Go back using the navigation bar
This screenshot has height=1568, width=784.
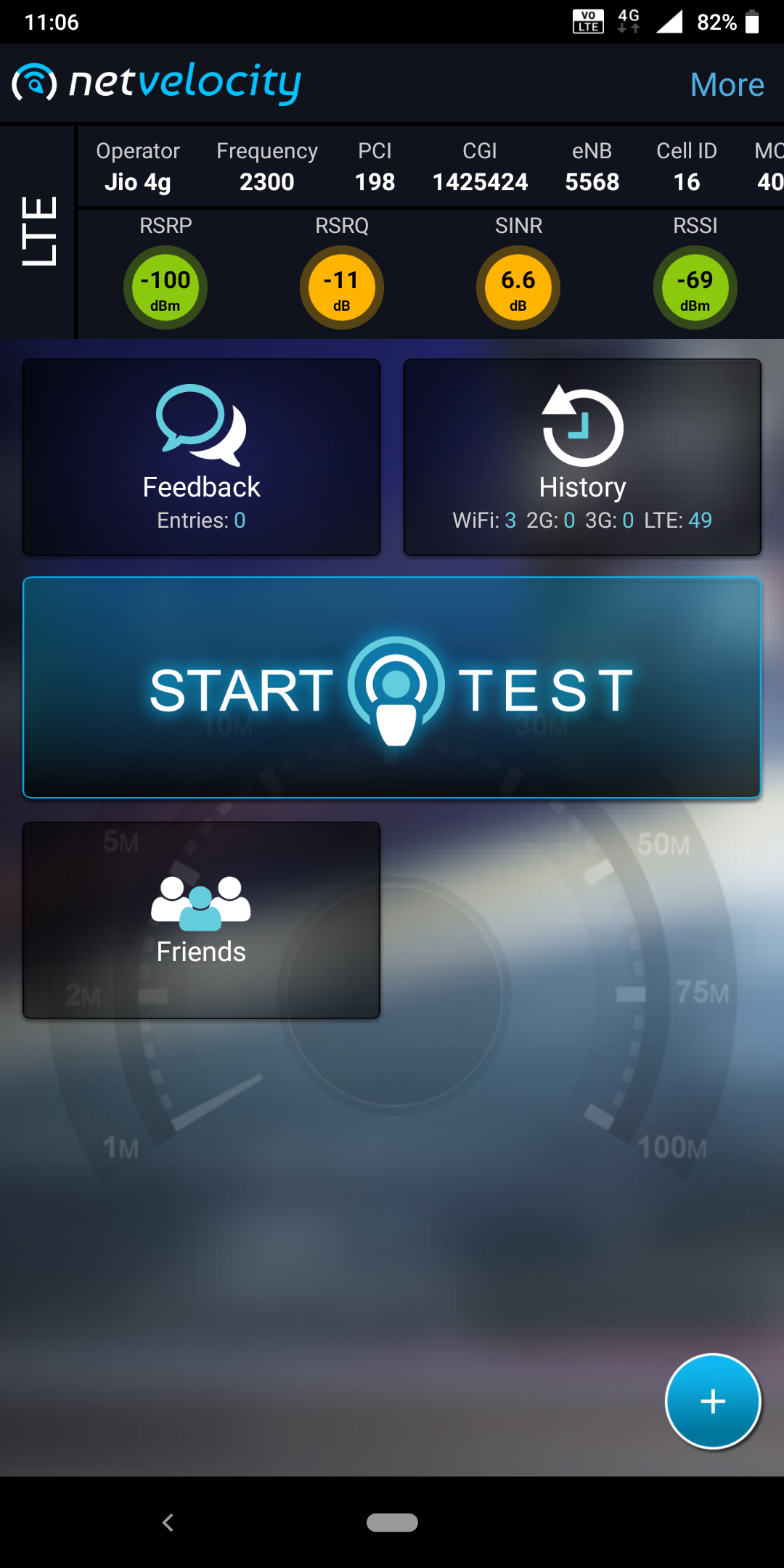coord(168,1522)
